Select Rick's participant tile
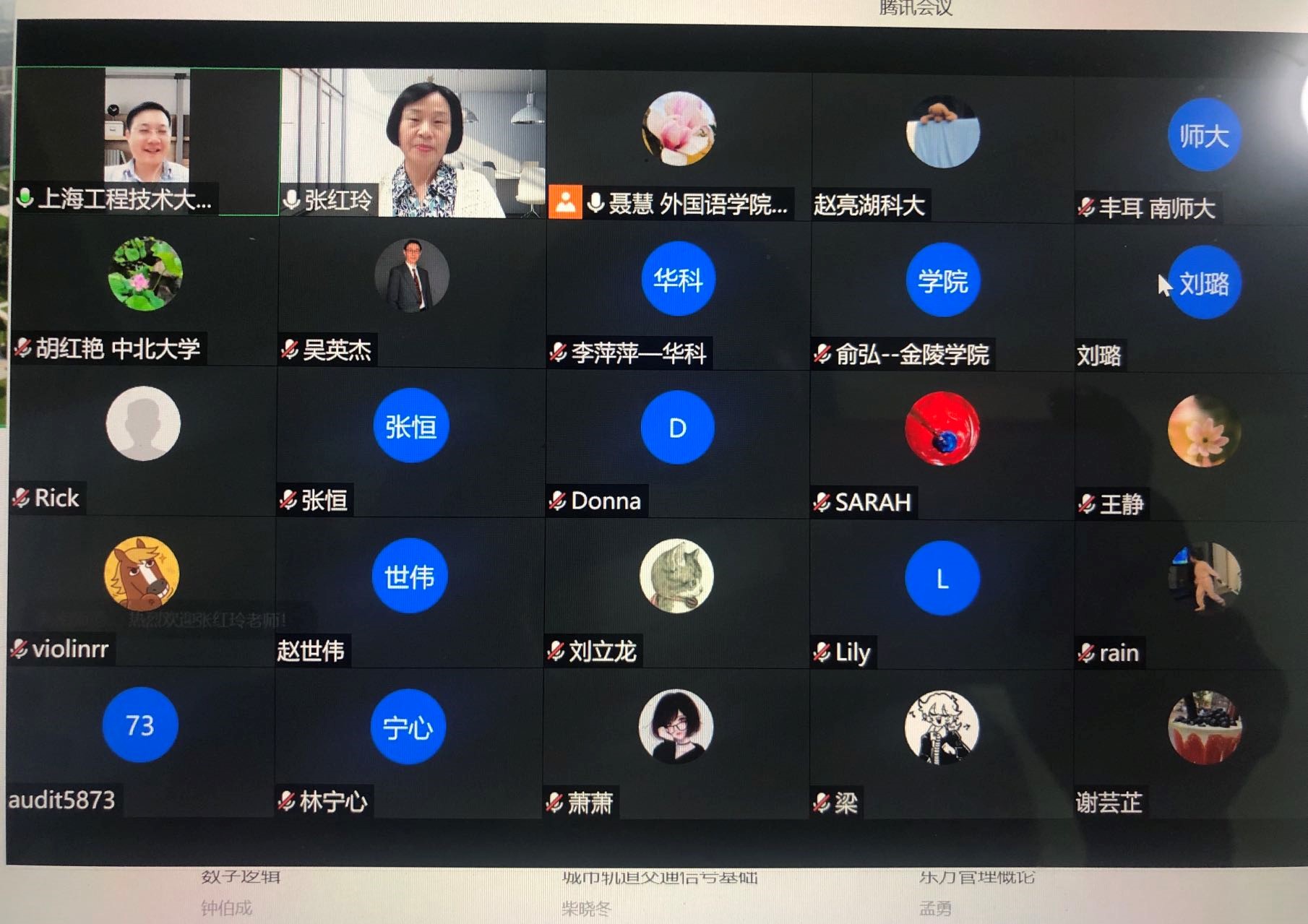Viewport: 1308px width, 924px height. click(x=143, y=441)
